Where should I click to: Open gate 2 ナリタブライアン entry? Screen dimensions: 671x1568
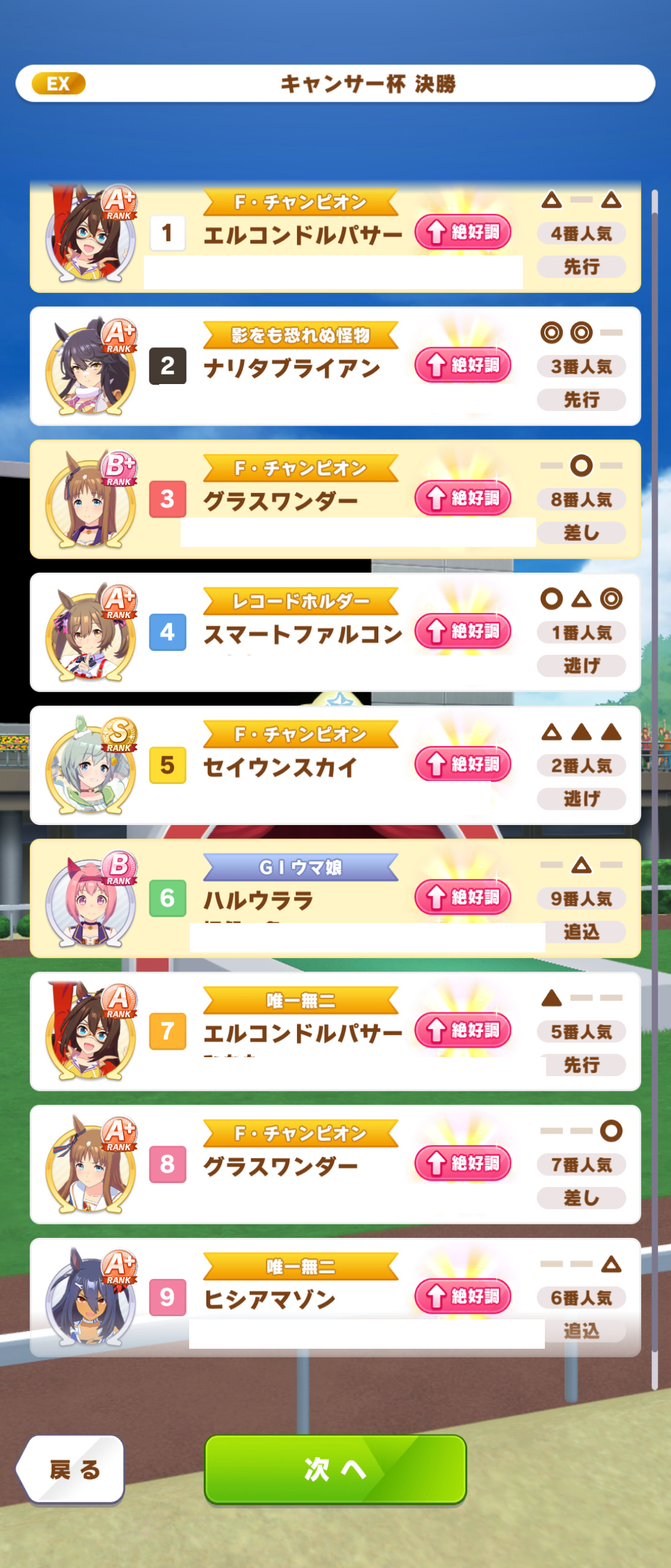click(x=335, y=366)
